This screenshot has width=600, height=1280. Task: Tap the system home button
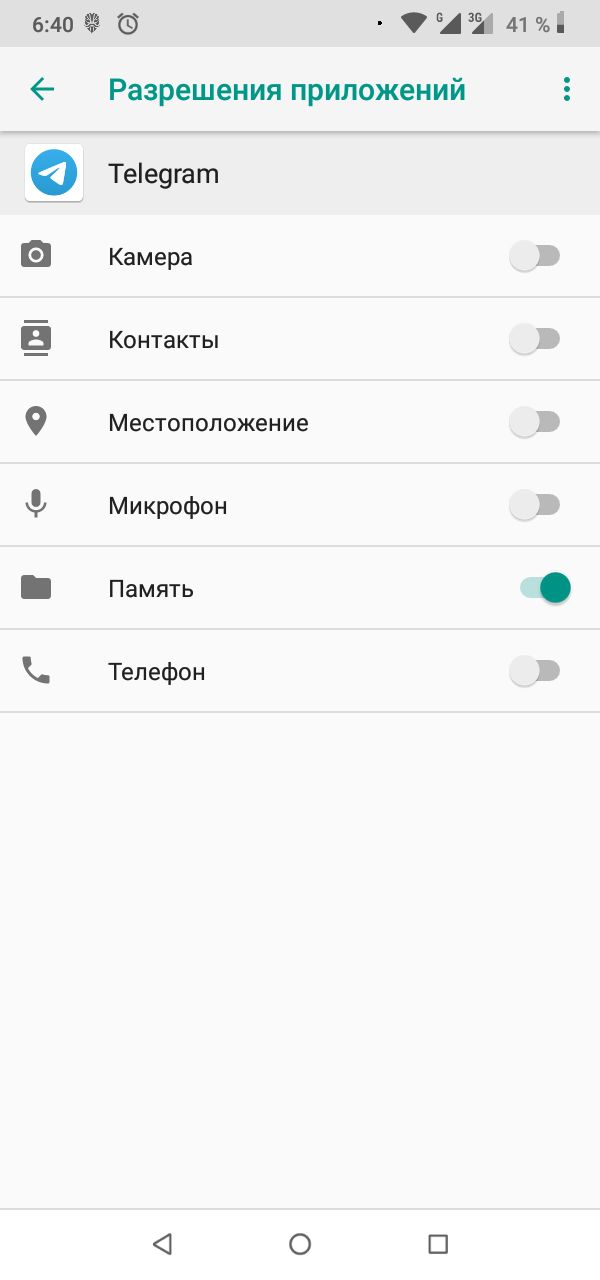300,1244
